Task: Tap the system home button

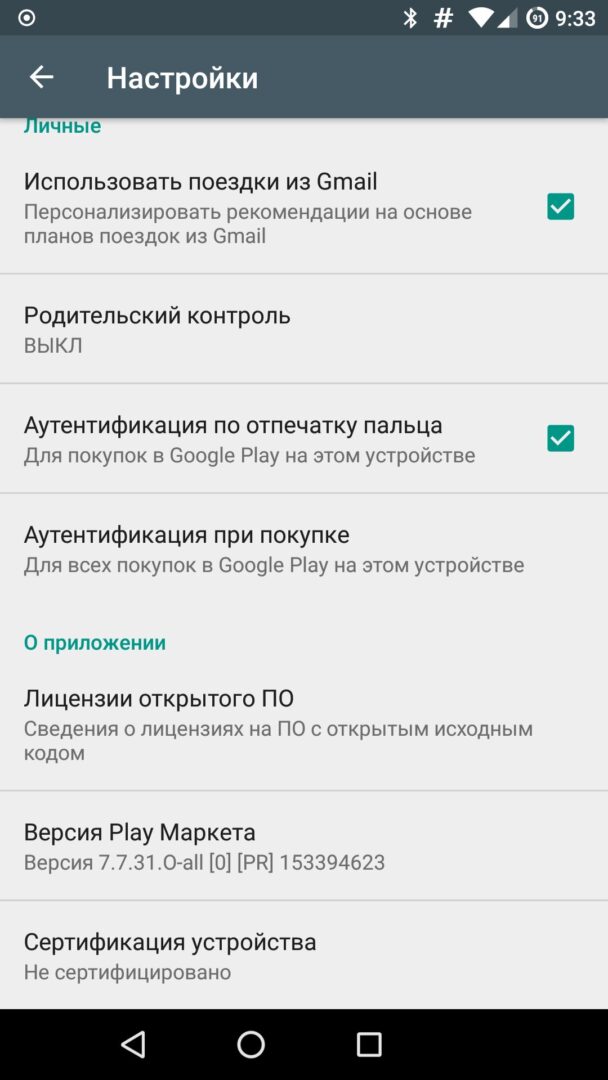Action: click(251, 1044)
